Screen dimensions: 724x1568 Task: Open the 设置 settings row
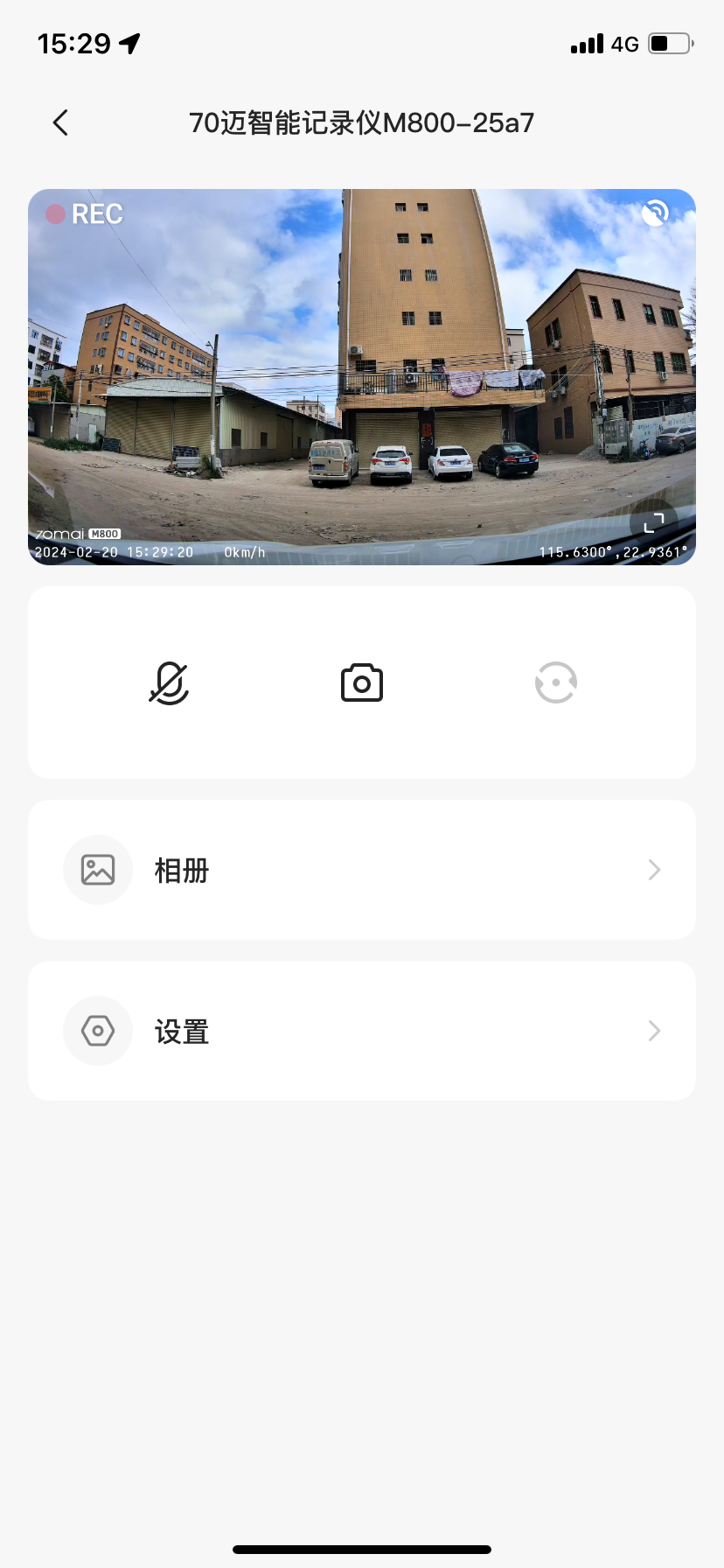362,1031
